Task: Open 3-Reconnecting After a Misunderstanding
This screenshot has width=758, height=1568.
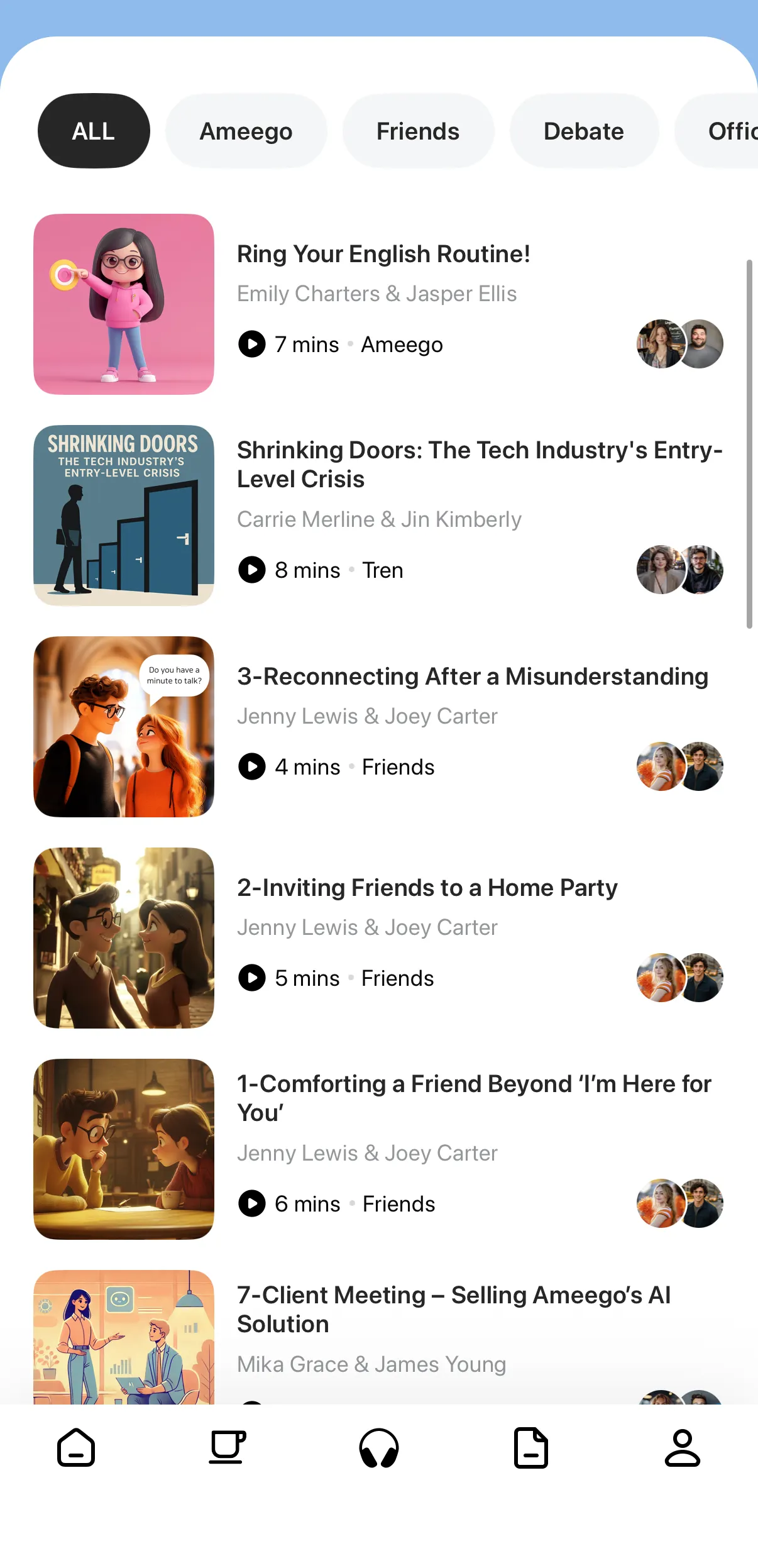Action: tap(472, 676)
